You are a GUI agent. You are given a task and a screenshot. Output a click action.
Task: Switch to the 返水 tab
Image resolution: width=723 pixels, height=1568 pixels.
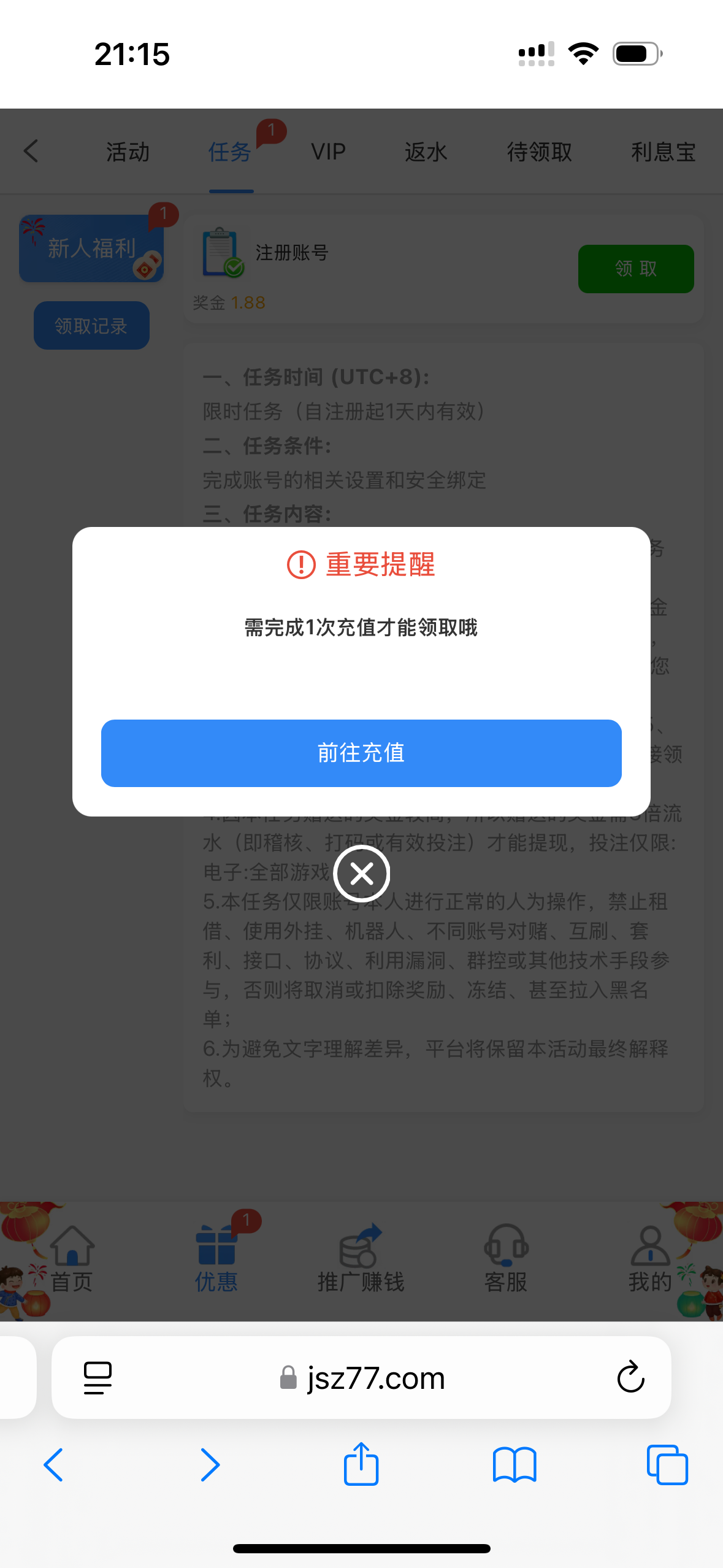coord(426,152)
